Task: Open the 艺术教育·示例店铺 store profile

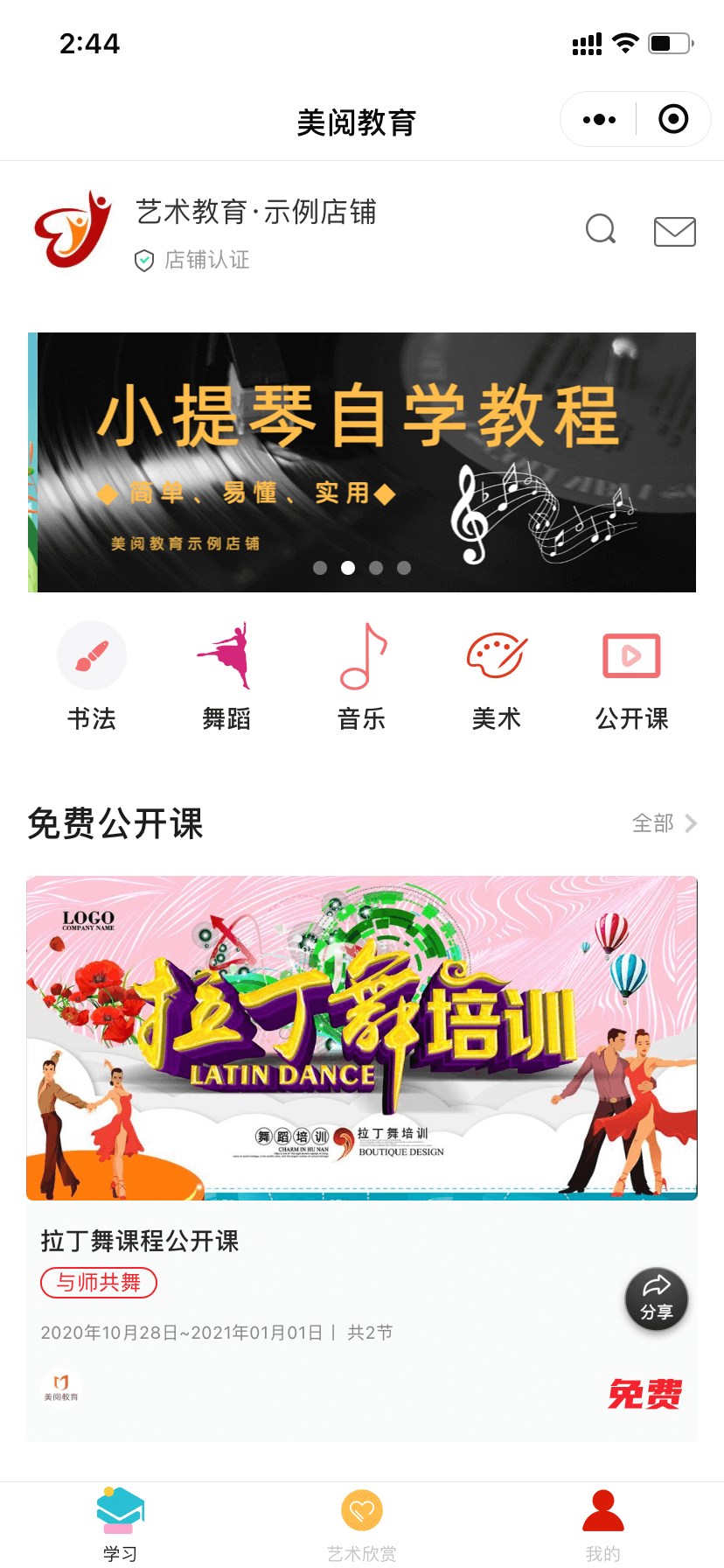Action: [x=255, y=213]
